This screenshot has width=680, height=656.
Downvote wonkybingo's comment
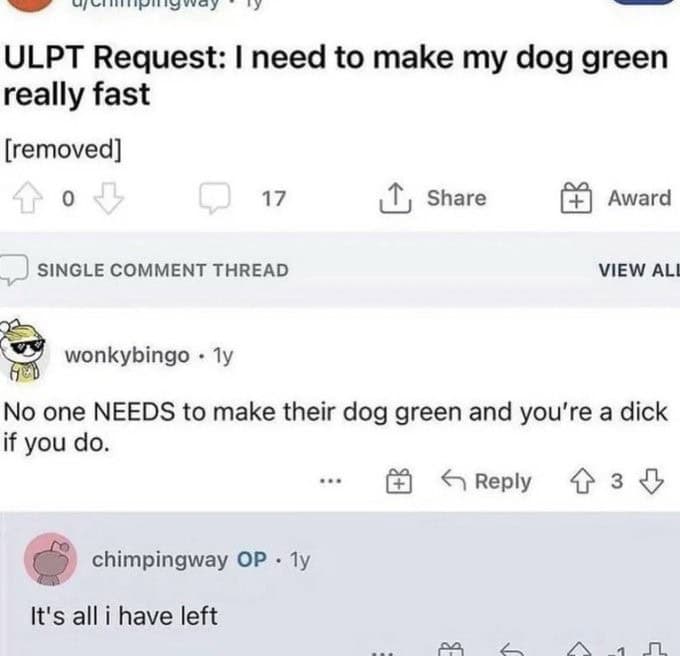pos(652,481)
